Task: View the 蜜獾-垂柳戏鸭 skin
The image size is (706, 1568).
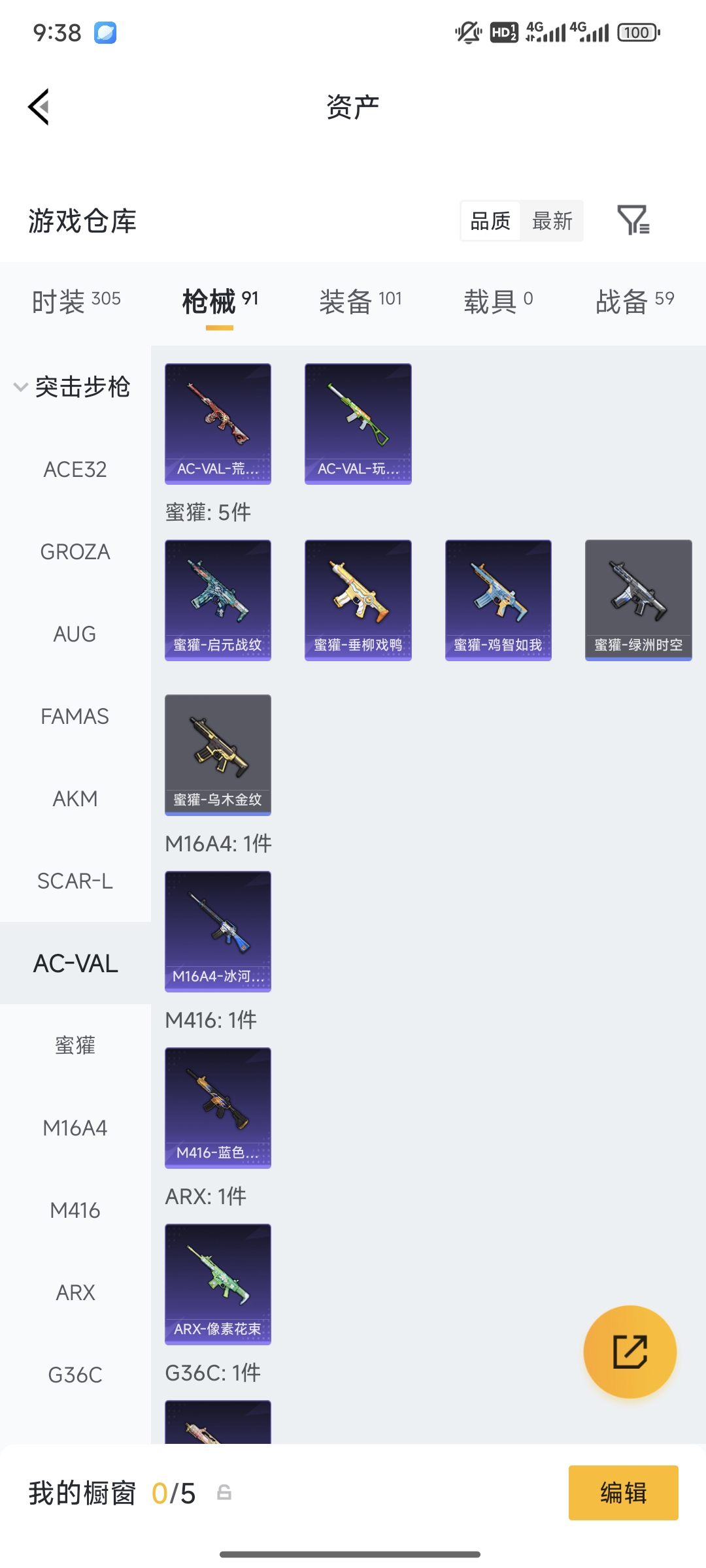Action: pyautogui.click(x=358, y=600)
